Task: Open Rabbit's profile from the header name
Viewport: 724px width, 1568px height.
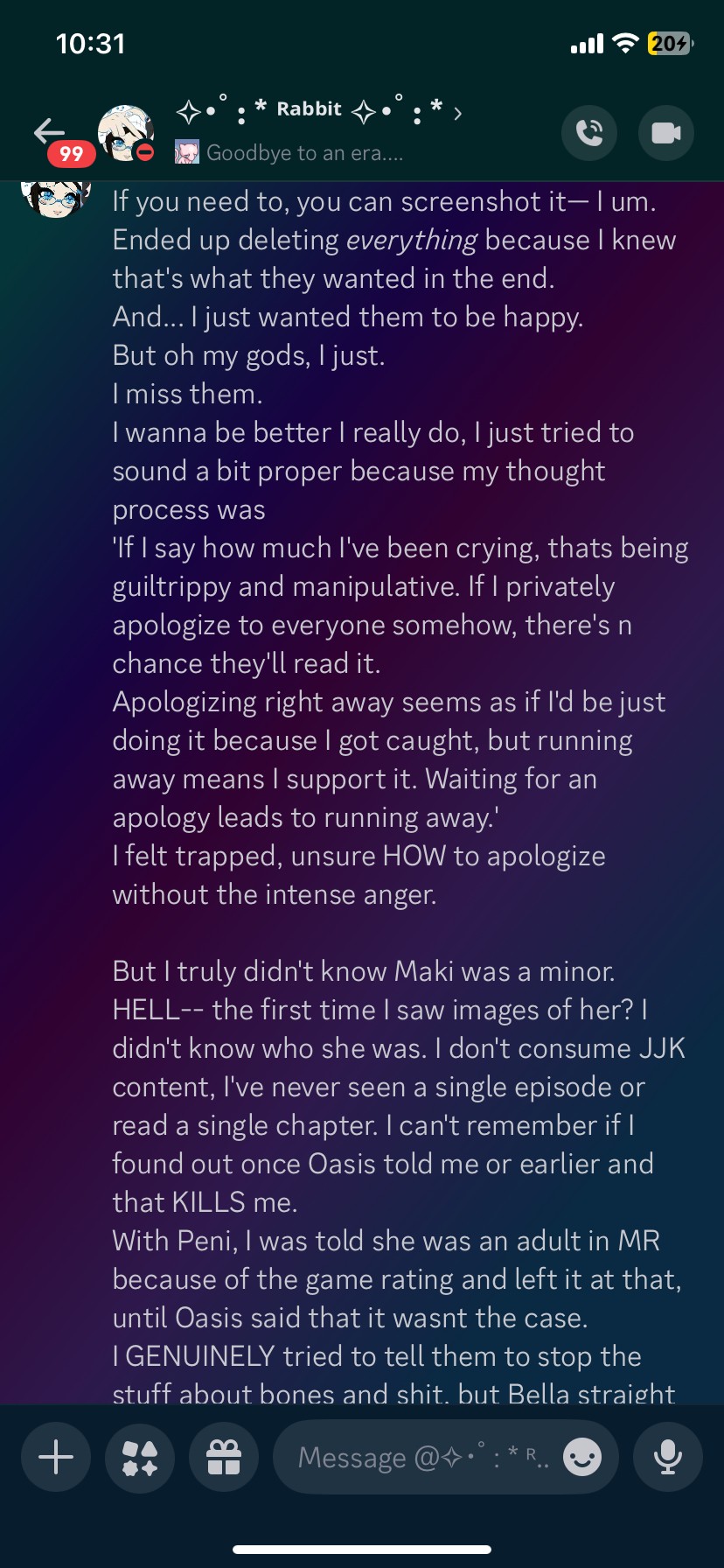Action: [x=310, y=110]
